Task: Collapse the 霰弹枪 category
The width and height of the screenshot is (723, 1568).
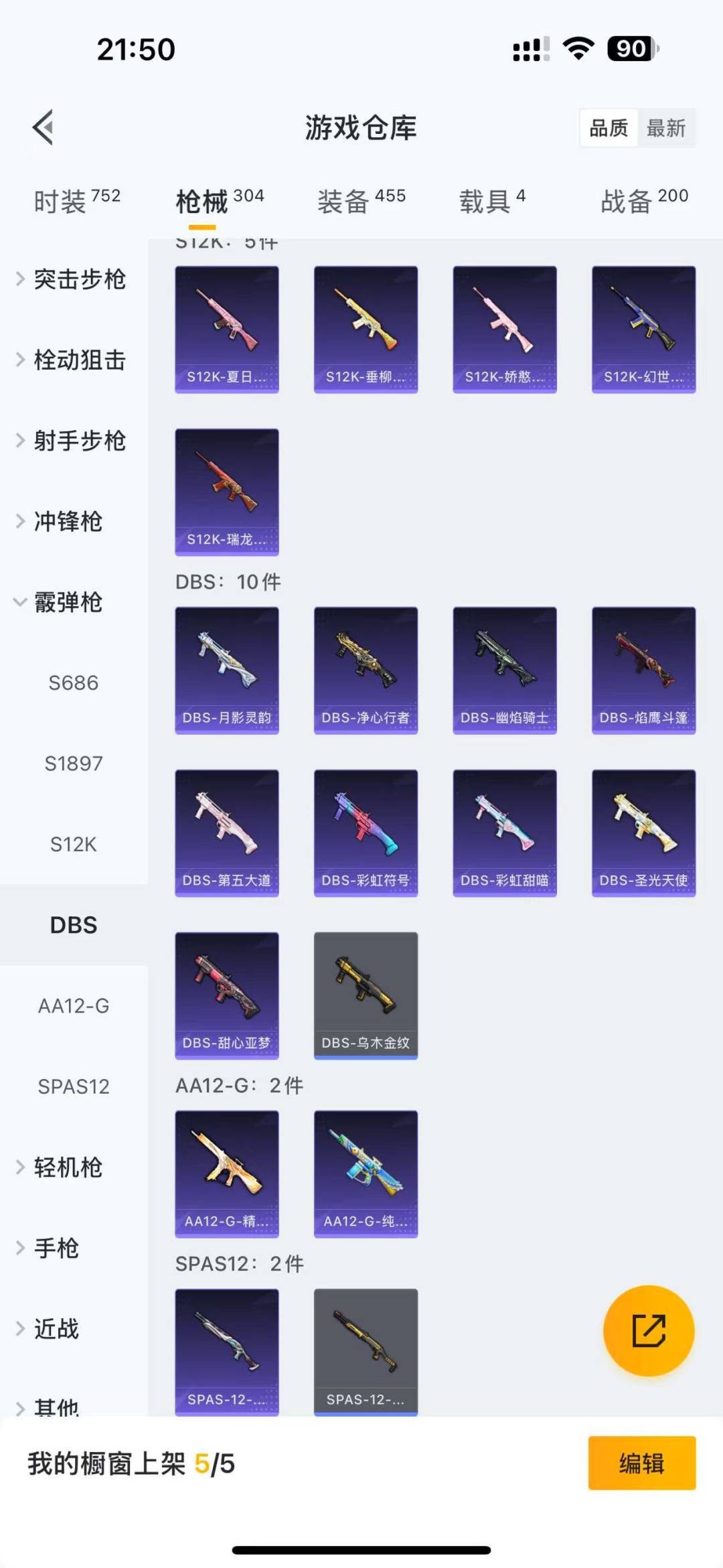Action: [x=67, y=602]
